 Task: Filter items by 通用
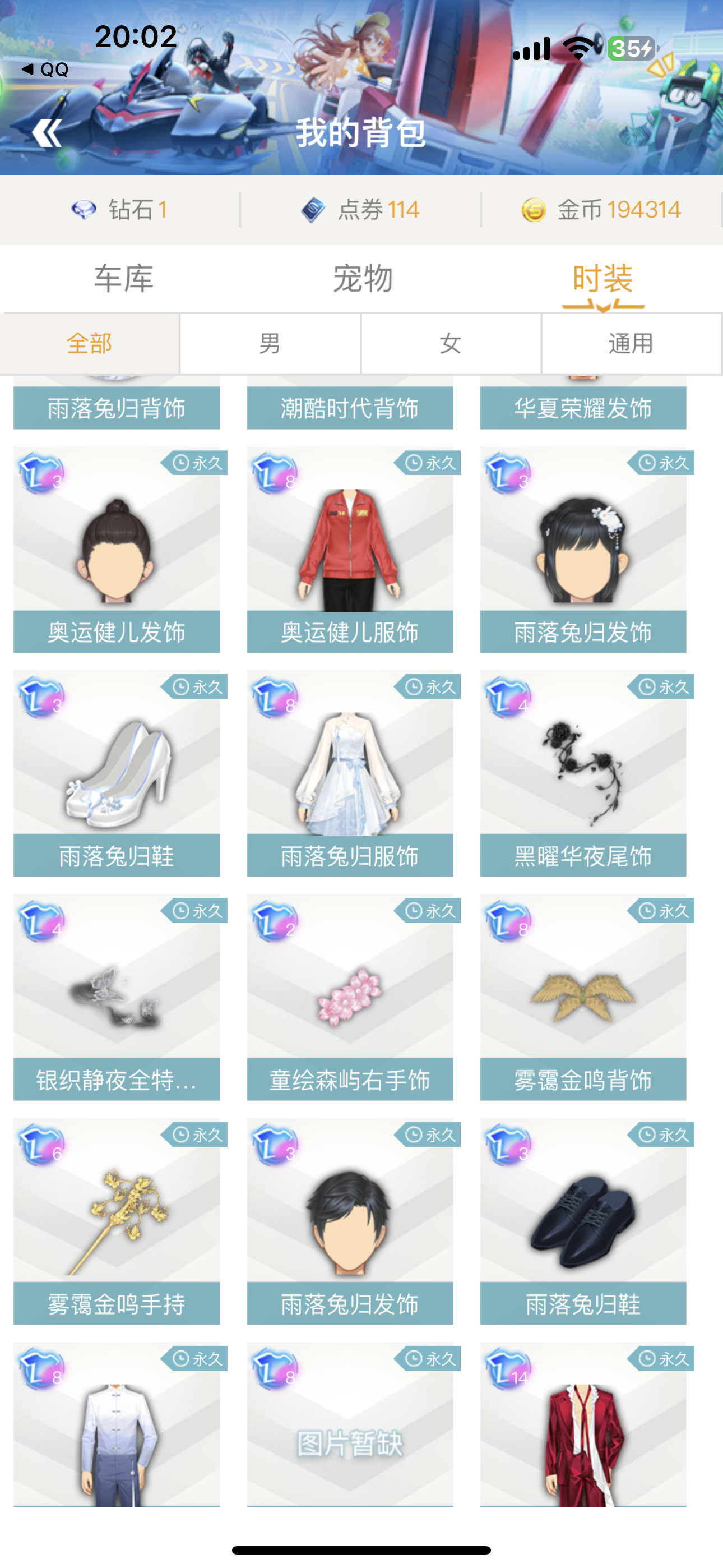click(x=631, y=344)
